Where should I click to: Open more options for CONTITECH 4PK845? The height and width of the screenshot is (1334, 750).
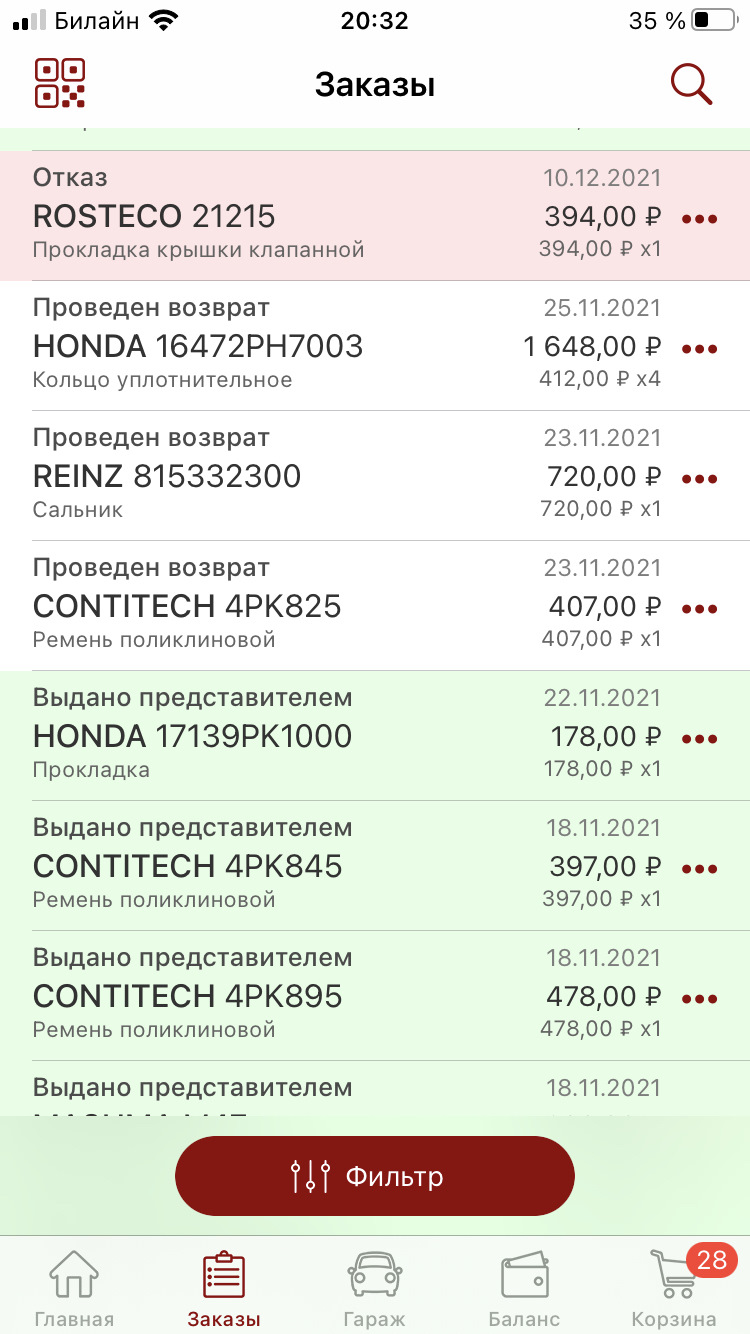pyautogui.click(x=700, y=869)
